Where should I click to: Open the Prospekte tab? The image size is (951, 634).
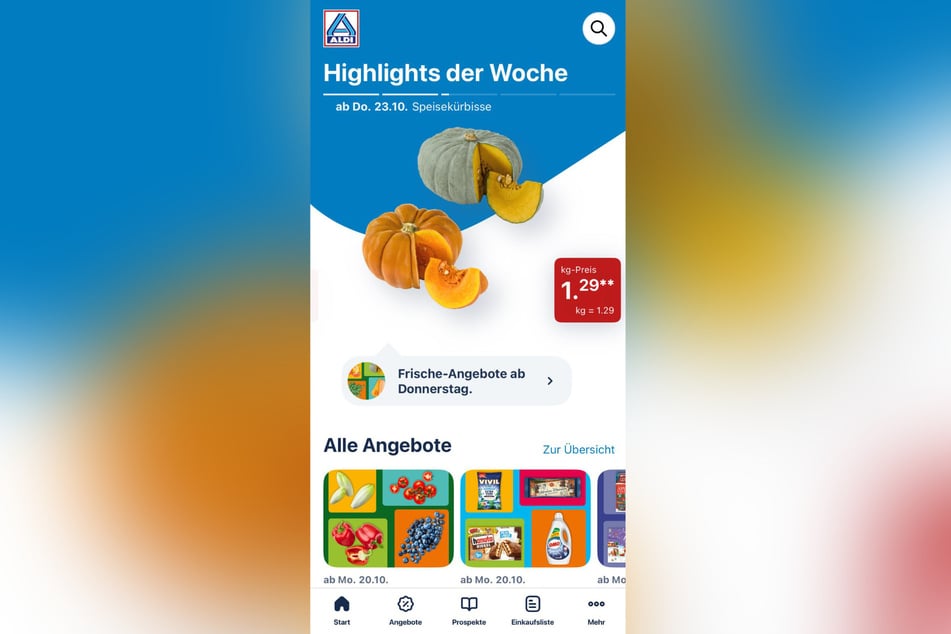pyautogui.click(x=469, y=610)
